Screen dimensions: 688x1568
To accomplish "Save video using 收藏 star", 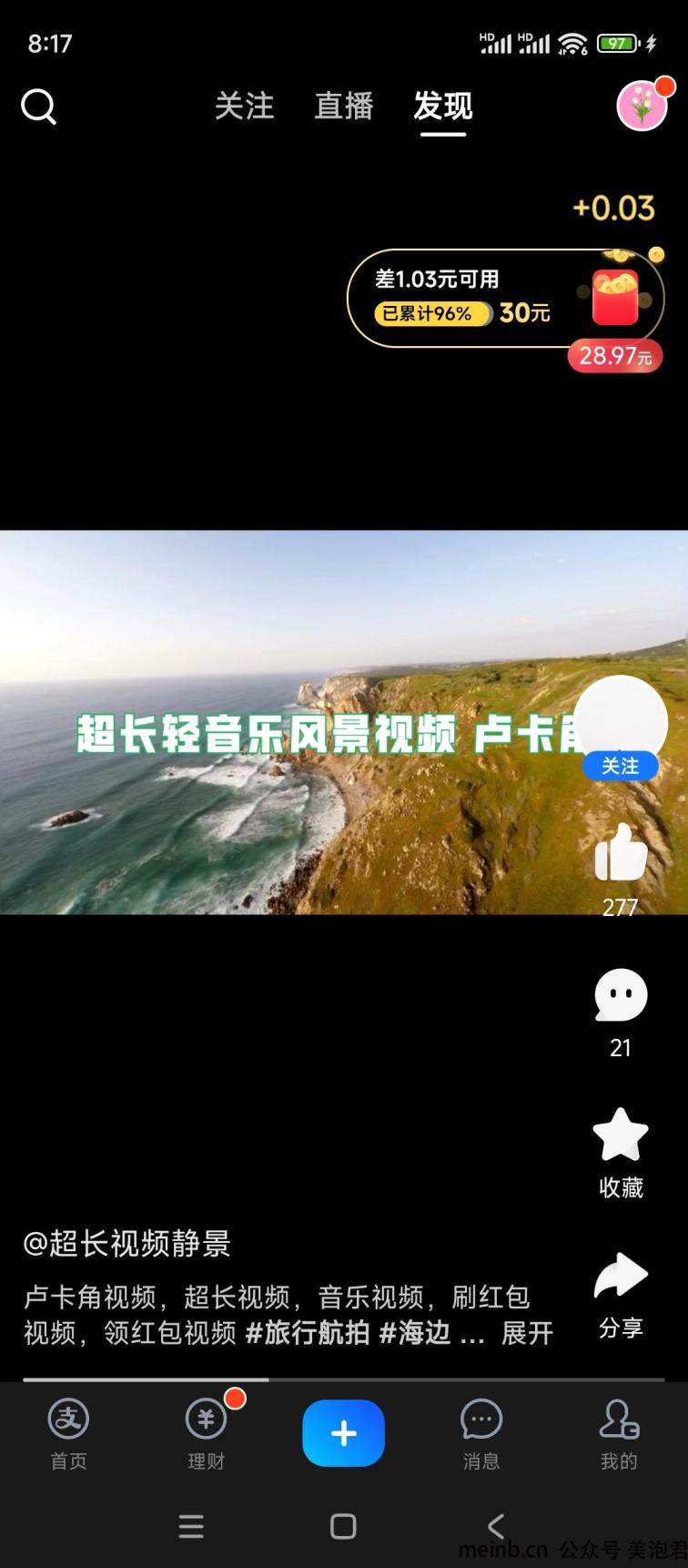I will tap(621, 1136).
